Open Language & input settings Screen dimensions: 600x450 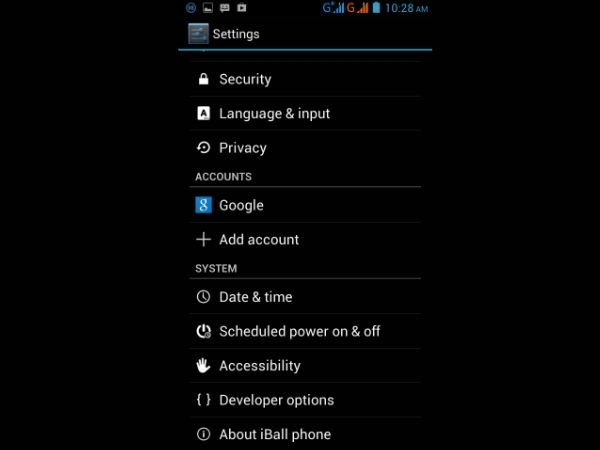point(274,113)
